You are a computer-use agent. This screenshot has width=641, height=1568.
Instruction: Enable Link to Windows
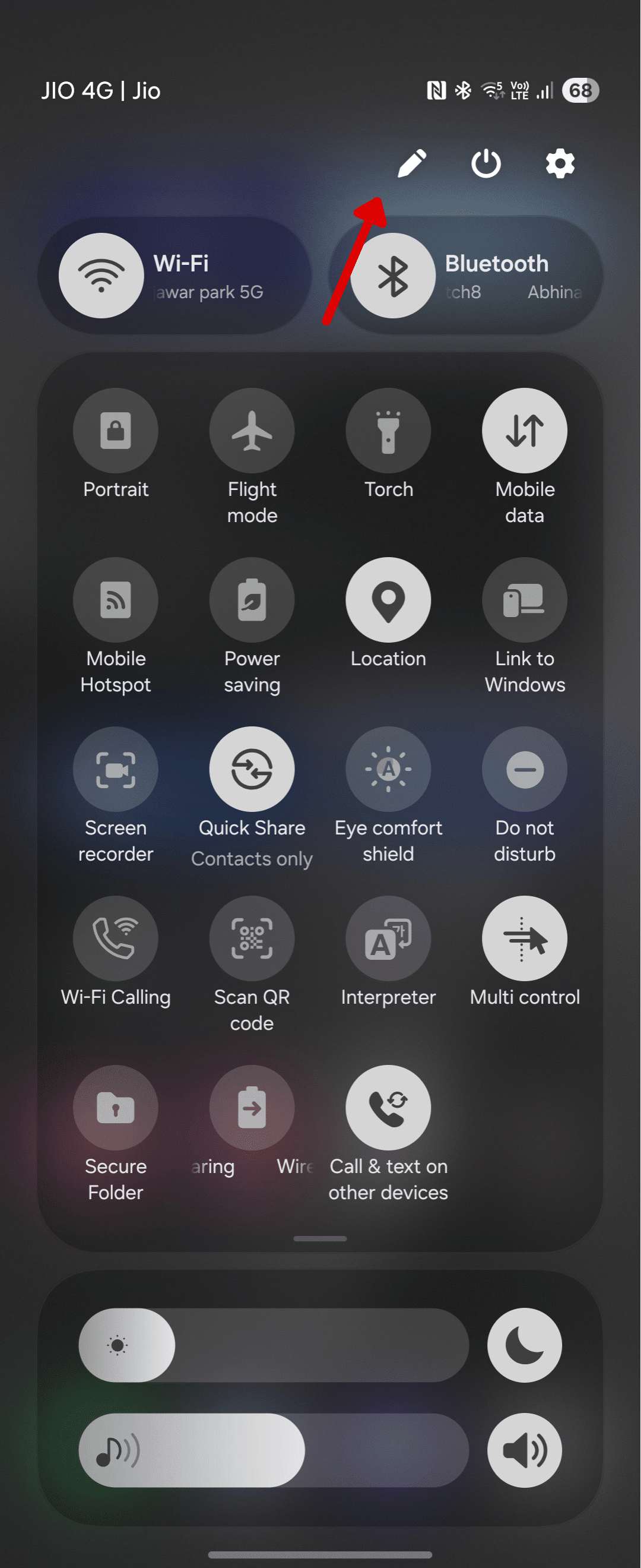click(524, 600)
